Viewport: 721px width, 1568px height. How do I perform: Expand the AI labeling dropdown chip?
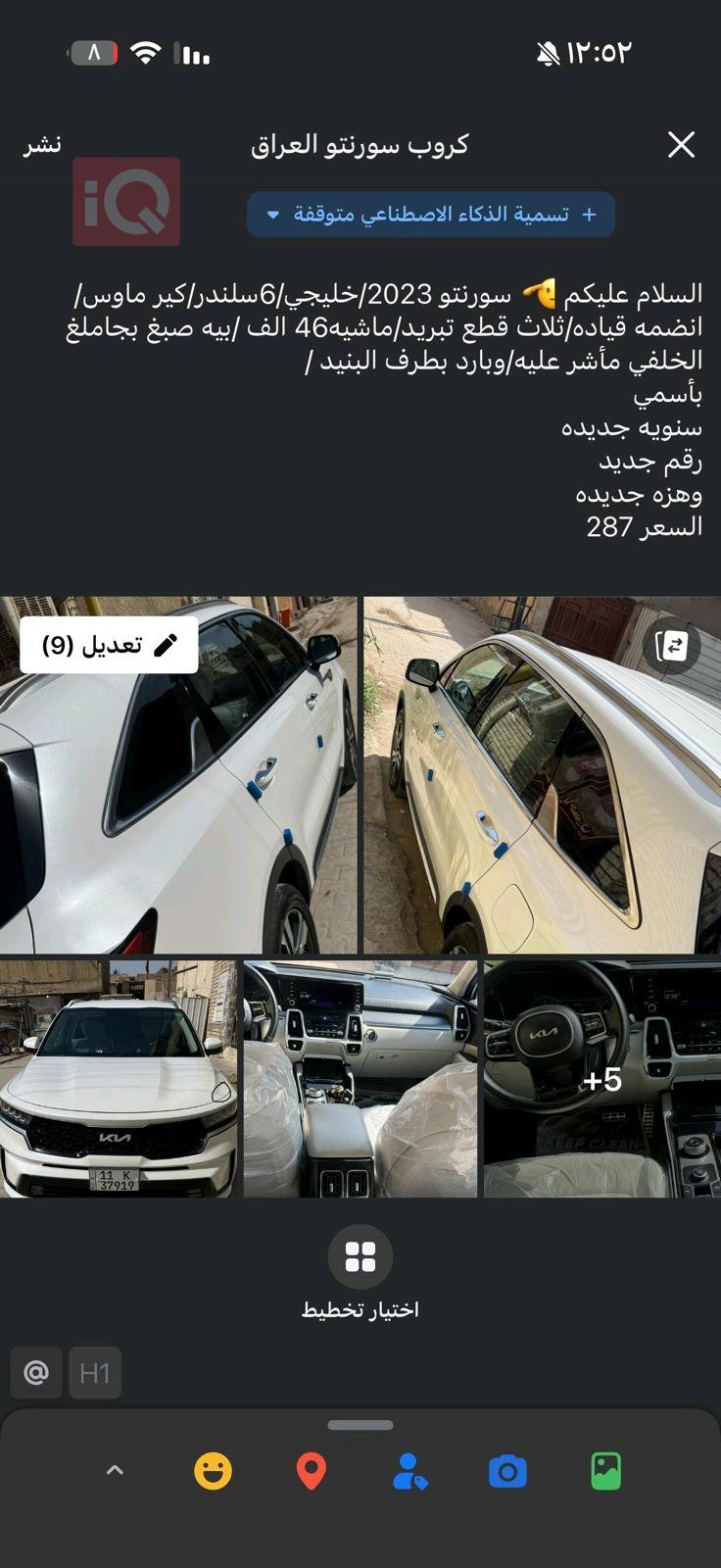[431, 215]
